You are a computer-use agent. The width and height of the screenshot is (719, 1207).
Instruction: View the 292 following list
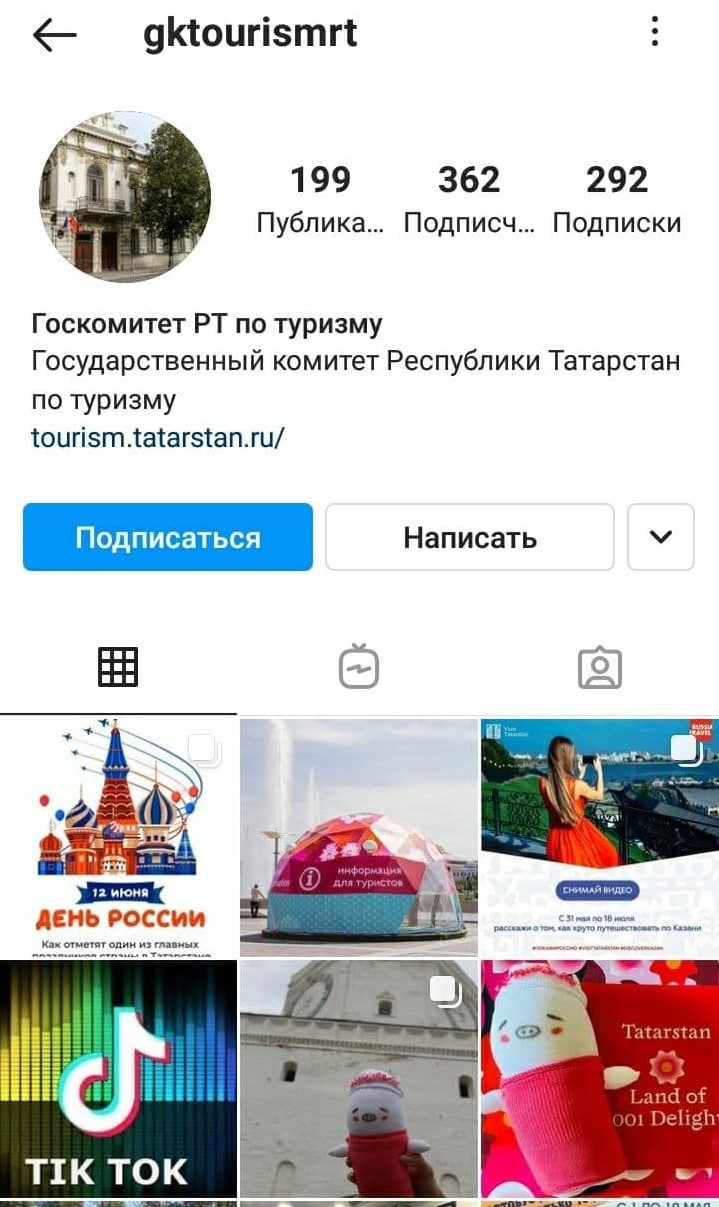pos(617,199)
